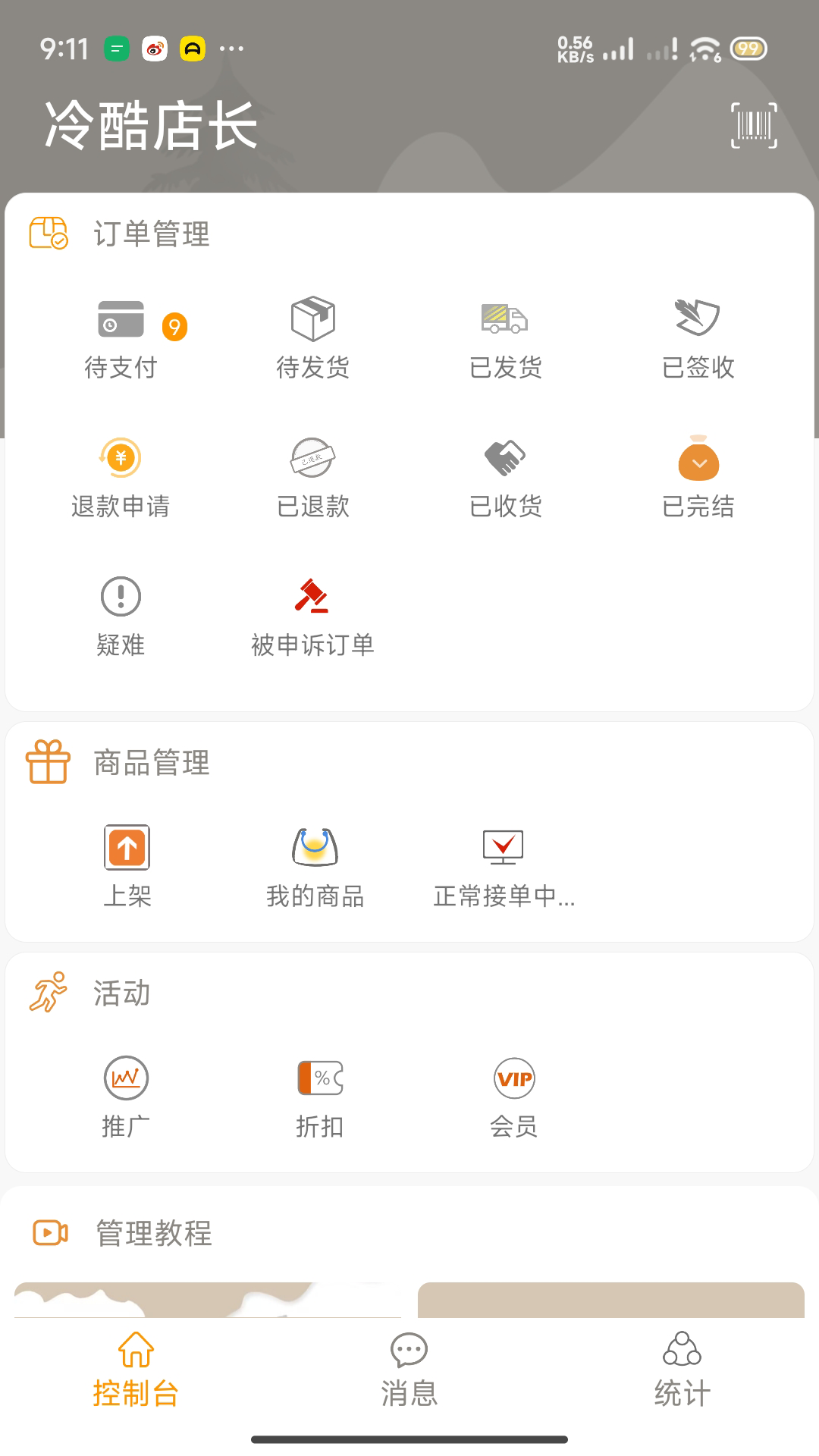This screenshot has width=819, height=1456.
Task: Open 疑难 problem orders
Action: pyautogui.click(x=121, y=615)
